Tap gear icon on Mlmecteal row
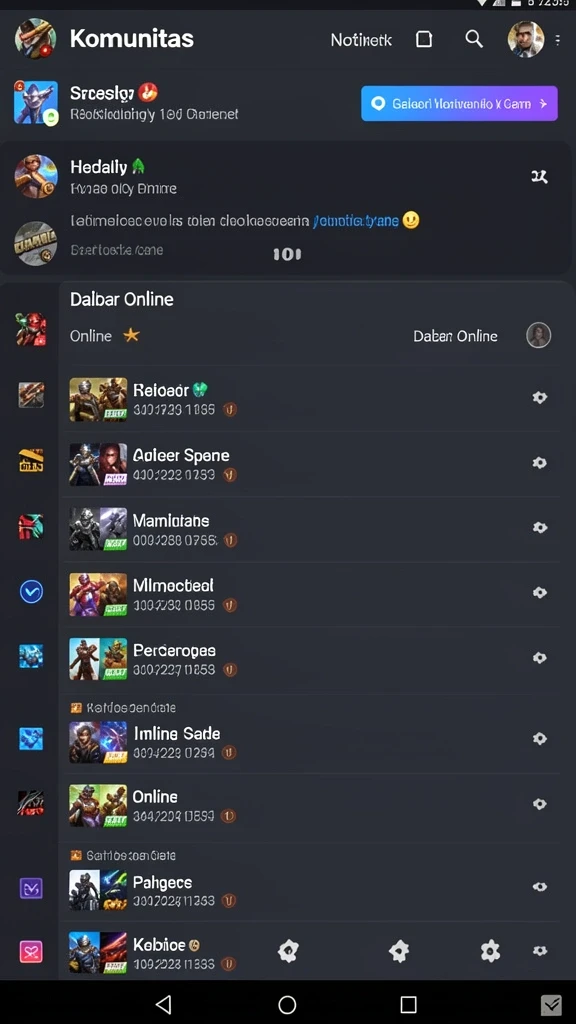The width and height of the screenshot is (576, 1024). click(539, 592)
